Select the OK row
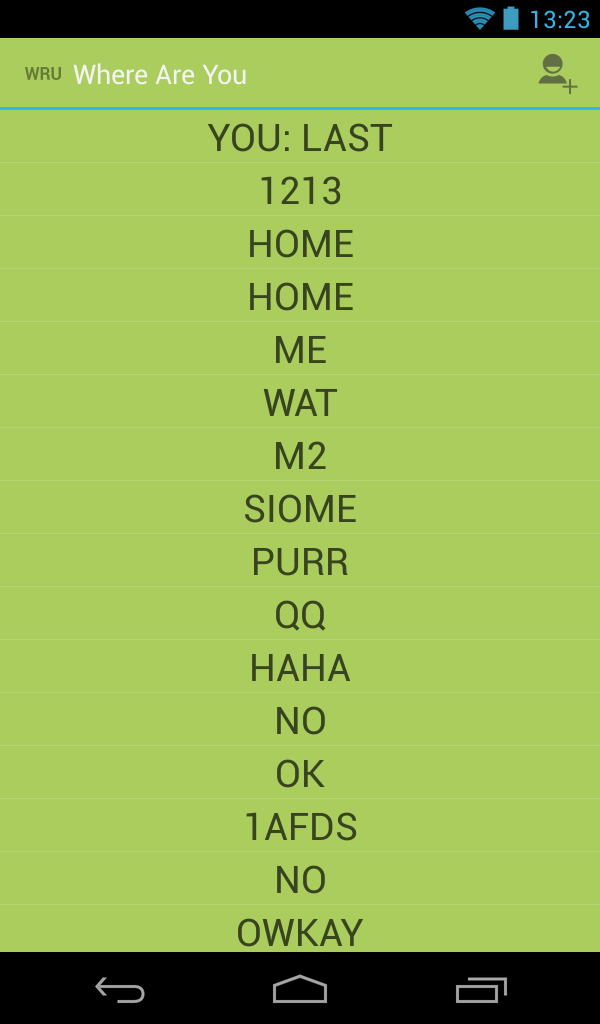The height and width of the screenshot is (1024, 600). (x=300, y=774)
